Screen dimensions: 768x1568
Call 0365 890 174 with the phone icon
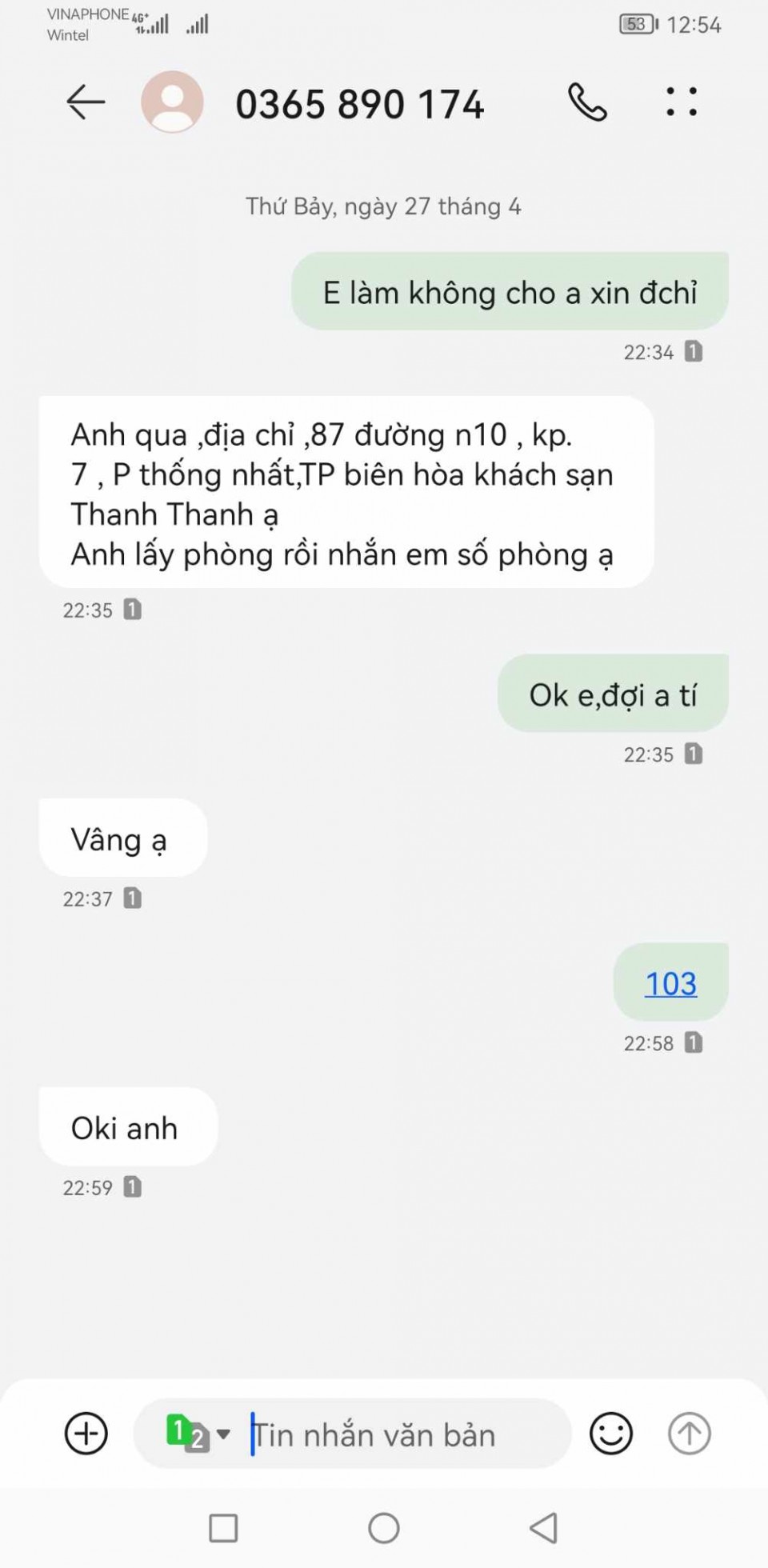587,102
